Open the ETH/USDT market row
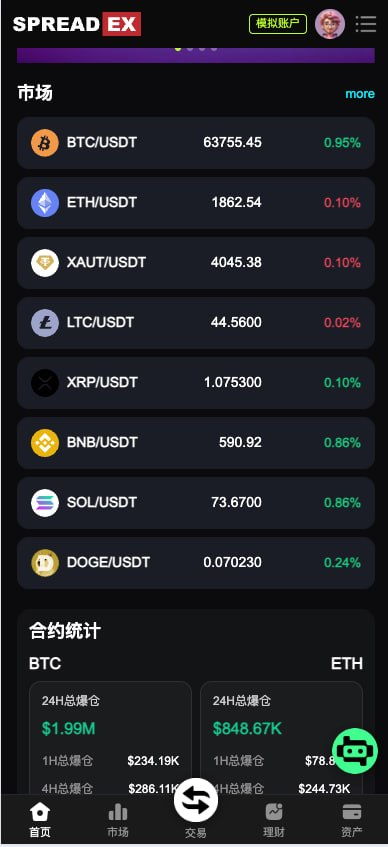The width and height of the screenshot is (388, 847). (196, 203)
